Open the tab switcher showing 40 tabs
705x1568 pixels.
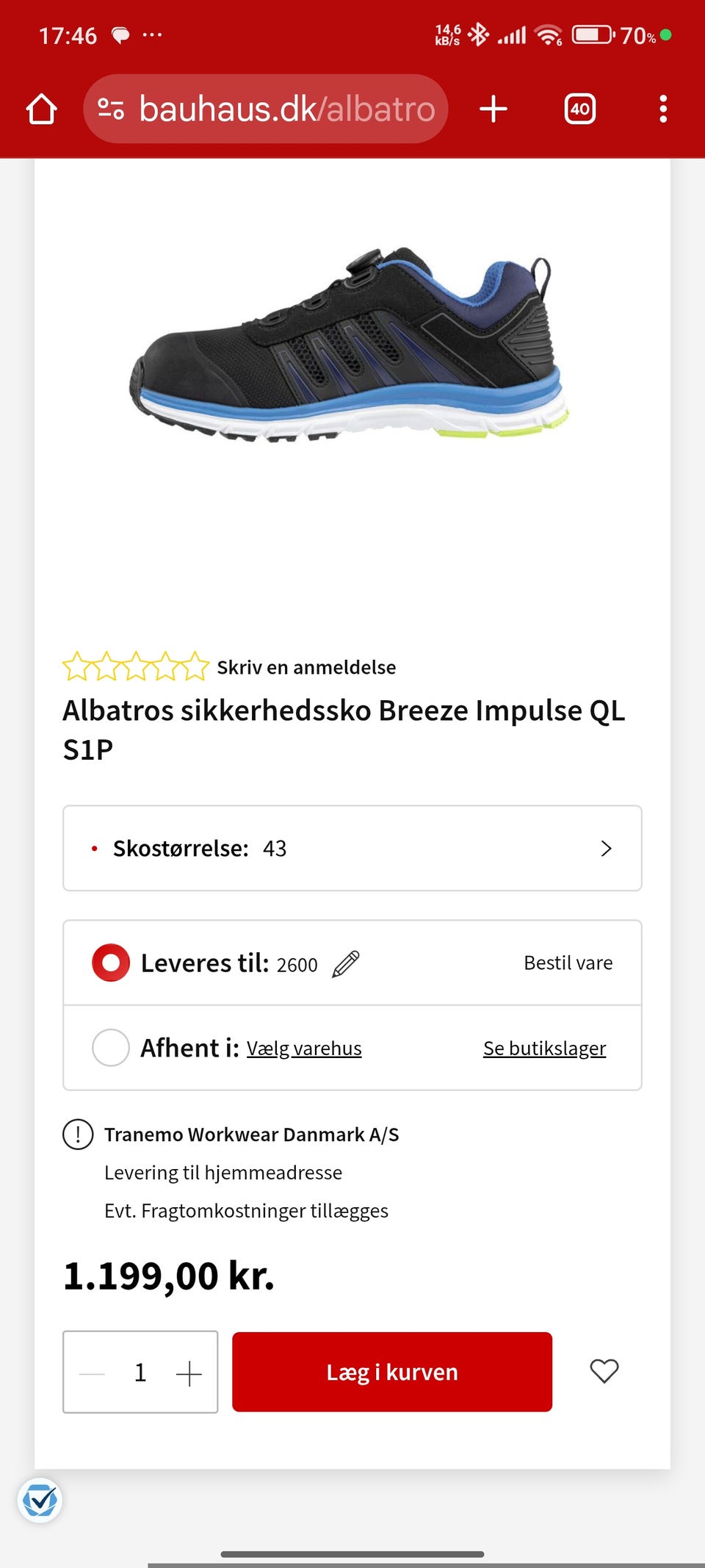[579, 108]
